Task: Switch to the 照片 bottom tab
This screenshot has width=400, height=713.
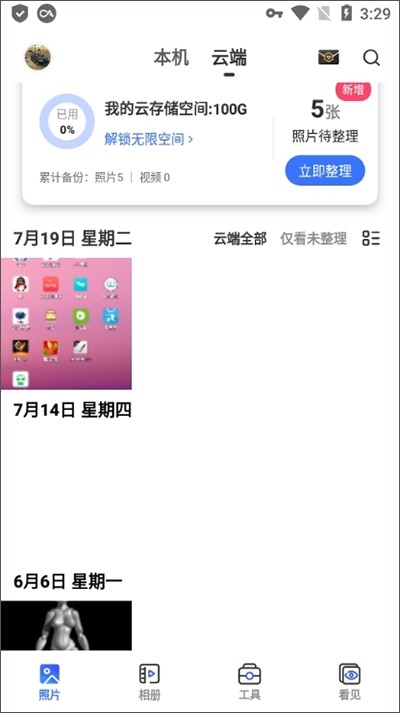Action: [x=50, y=682]
